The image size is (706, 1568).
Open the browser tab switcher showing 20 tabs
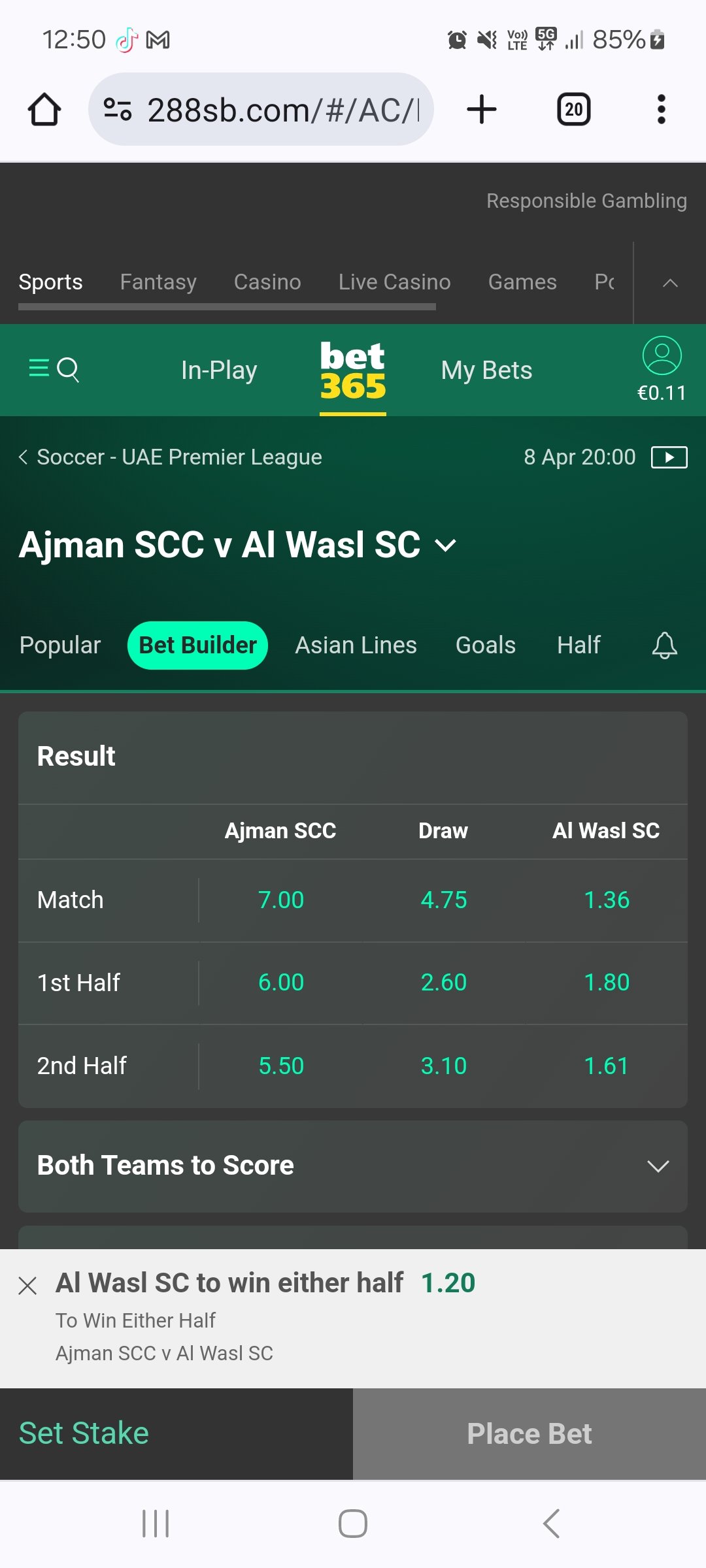pyautogui.click(x=573, y=109)
